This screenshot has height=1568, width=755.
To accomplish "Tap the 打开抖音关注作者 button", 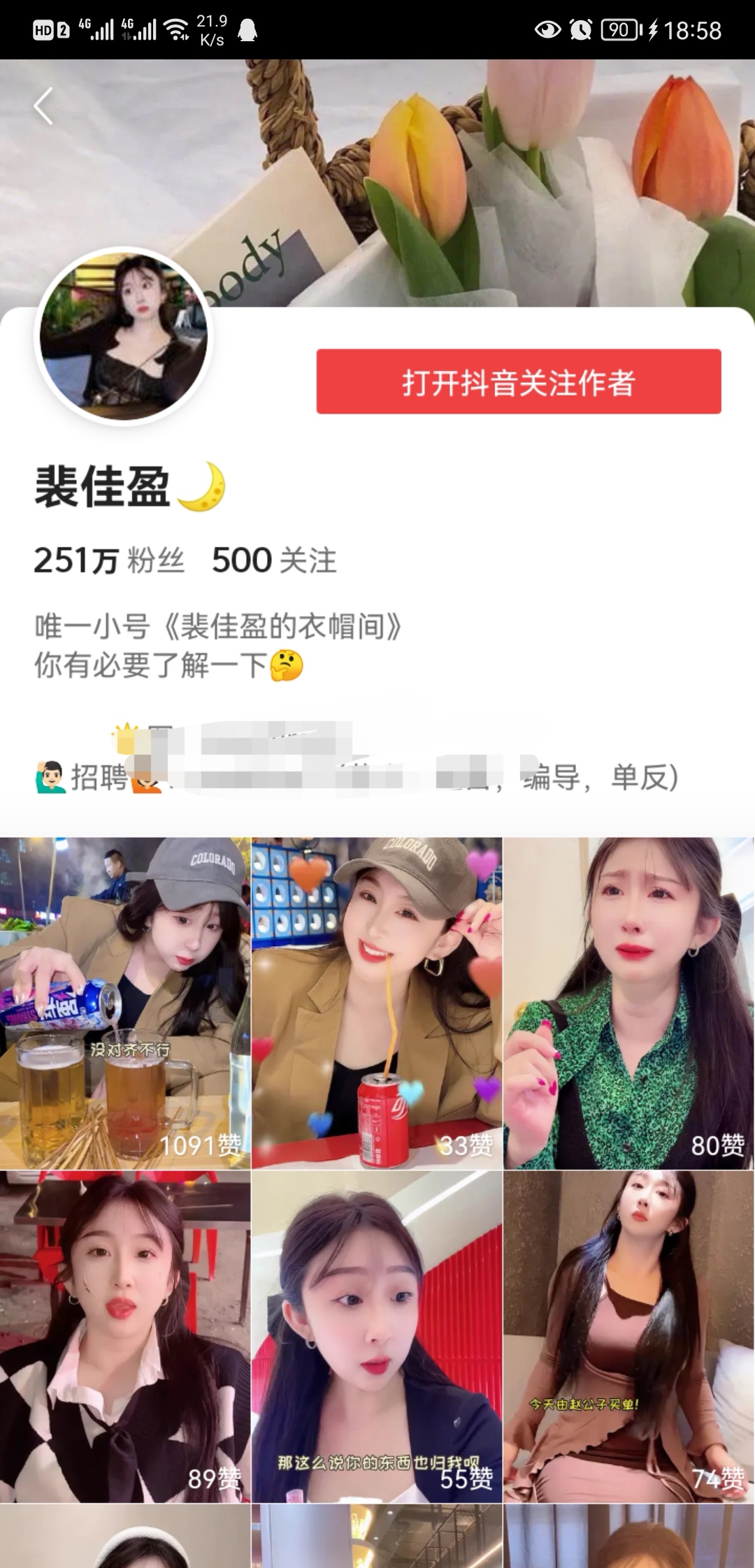I will [x=518, y=382].
